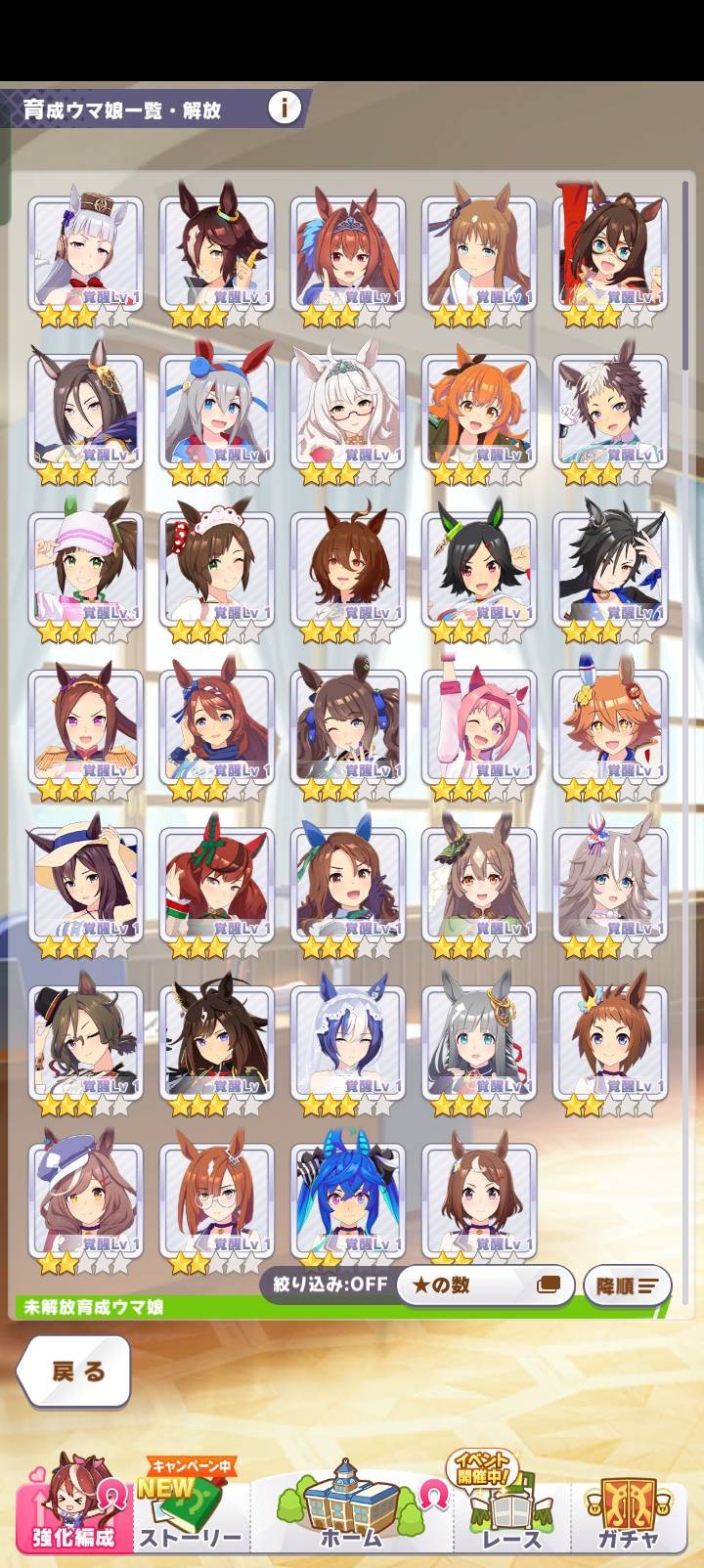Open the 絞り込み:OFF filter

[330, 1284]
